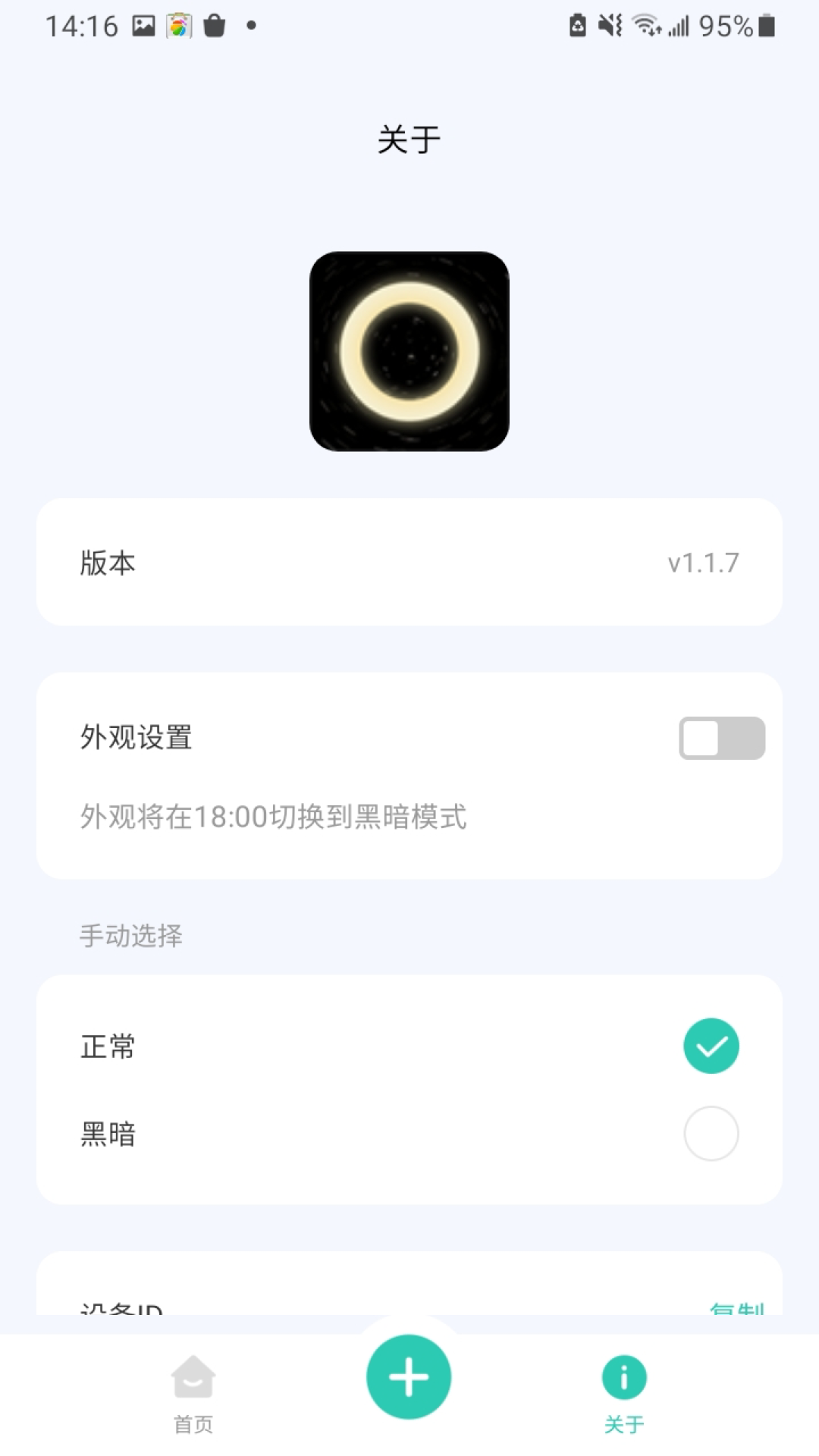Tap the green plus add button
819x1456 pixels.
click(x=409, y=1376)
